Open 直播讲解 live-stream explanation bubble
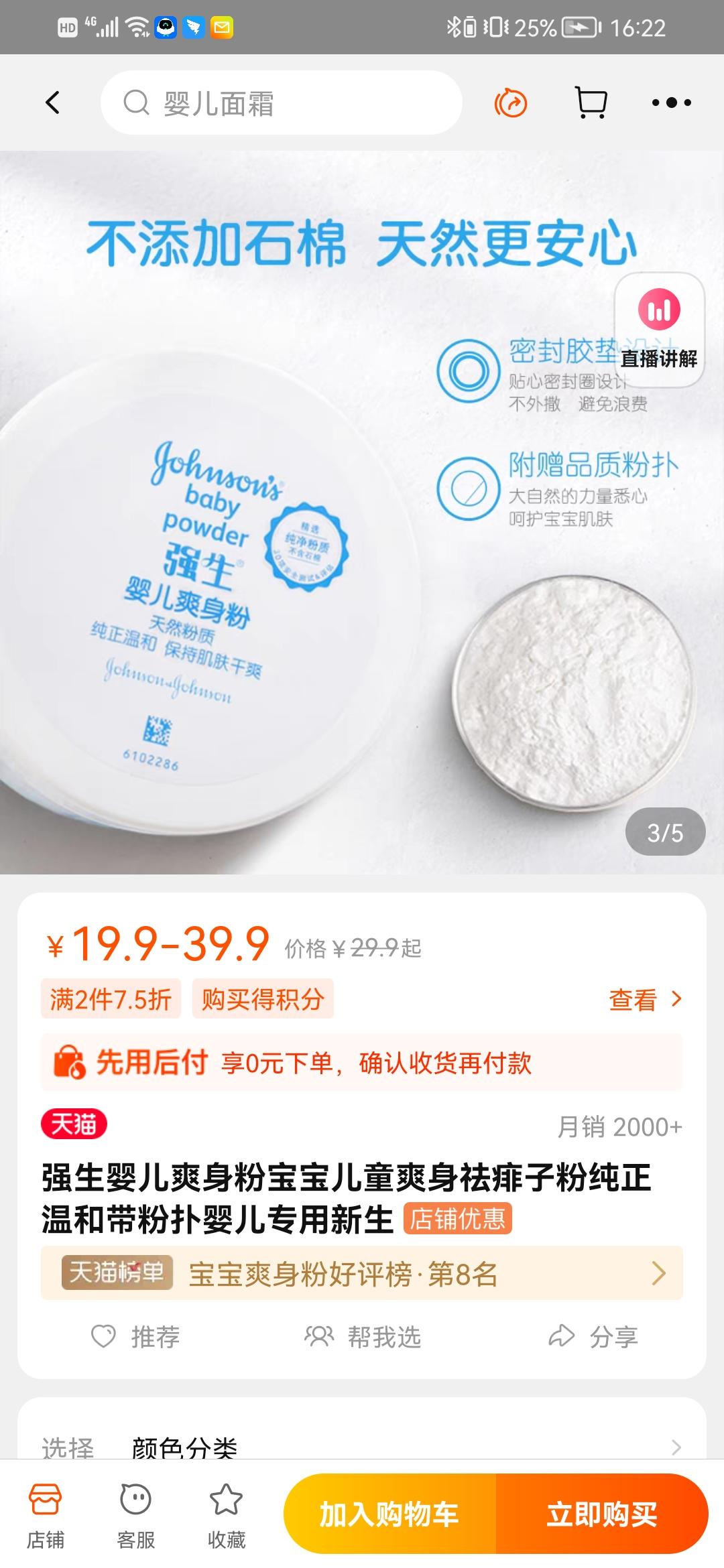The image size is (724, 1568). pyautogui.click(x=659, y=328)
